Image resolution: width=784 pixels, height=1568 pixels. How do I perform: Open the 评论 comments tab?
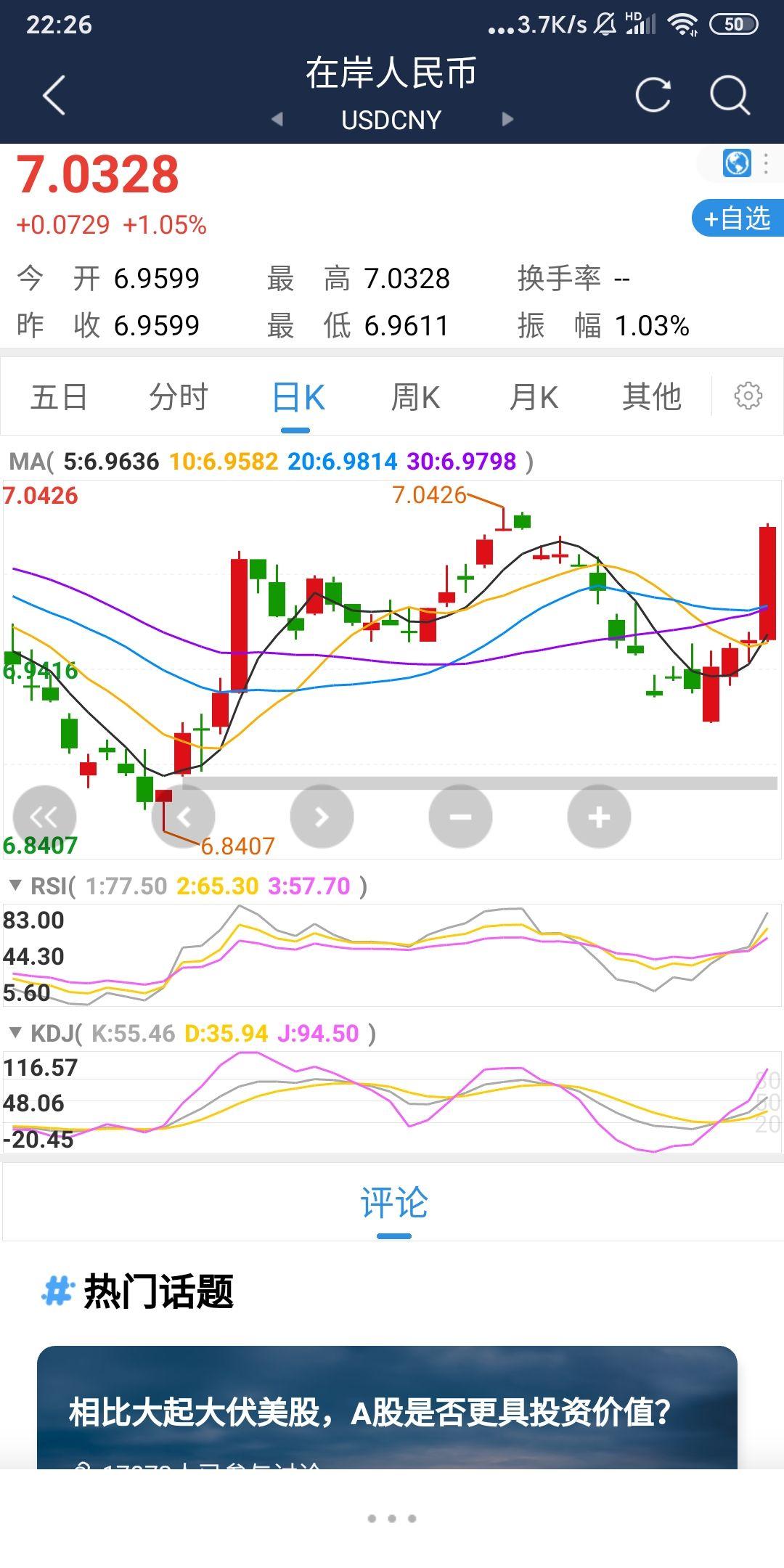pos(393,1204)
